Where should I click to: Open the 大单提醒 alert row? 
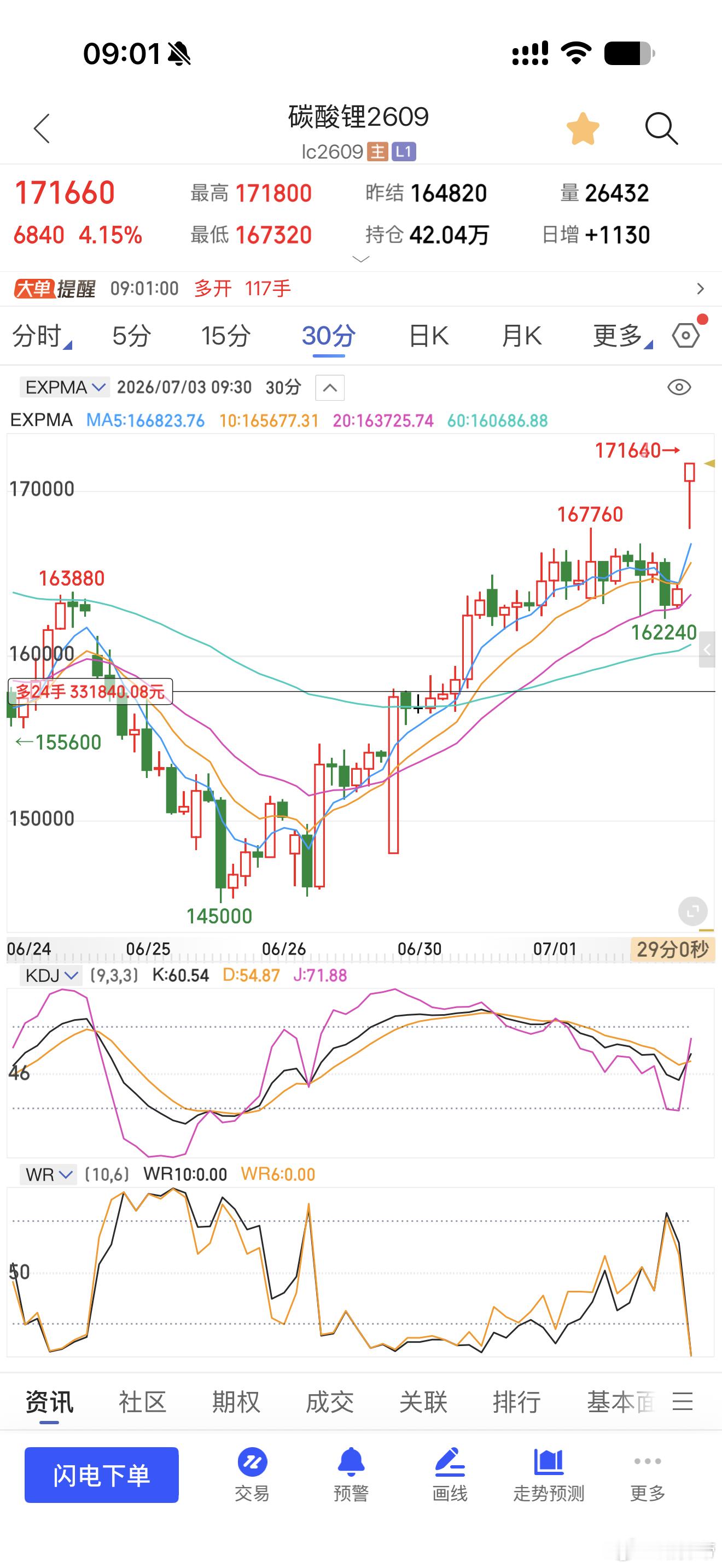click(x=361, y=288)
